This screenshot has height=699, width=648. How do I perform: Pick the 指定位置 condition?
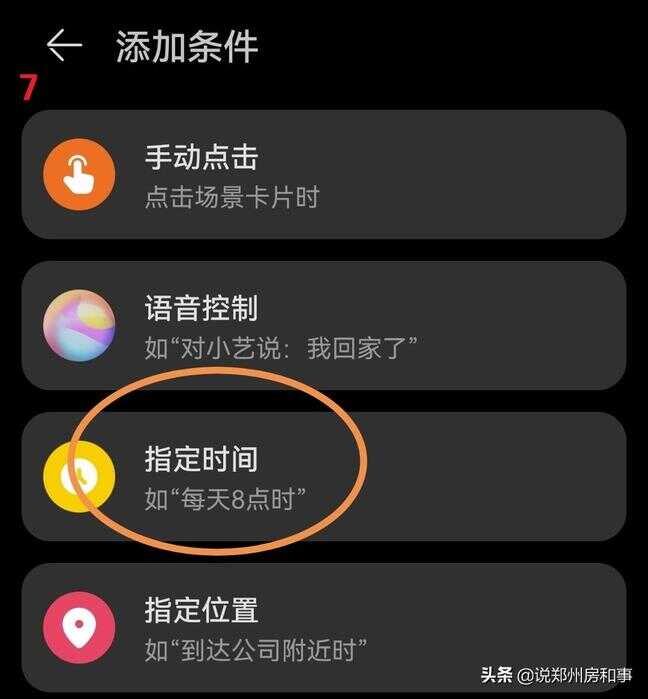pyautogui.click(x=323, y=627)
